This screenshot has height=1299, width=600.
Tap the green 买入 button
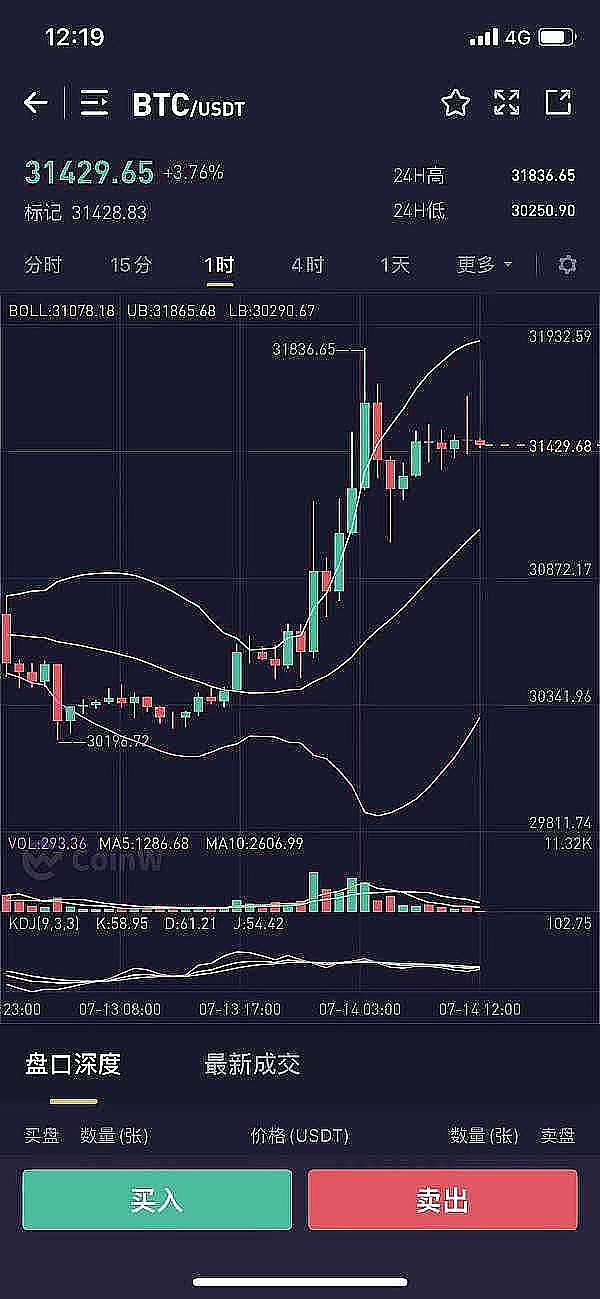click(157, 1200)
